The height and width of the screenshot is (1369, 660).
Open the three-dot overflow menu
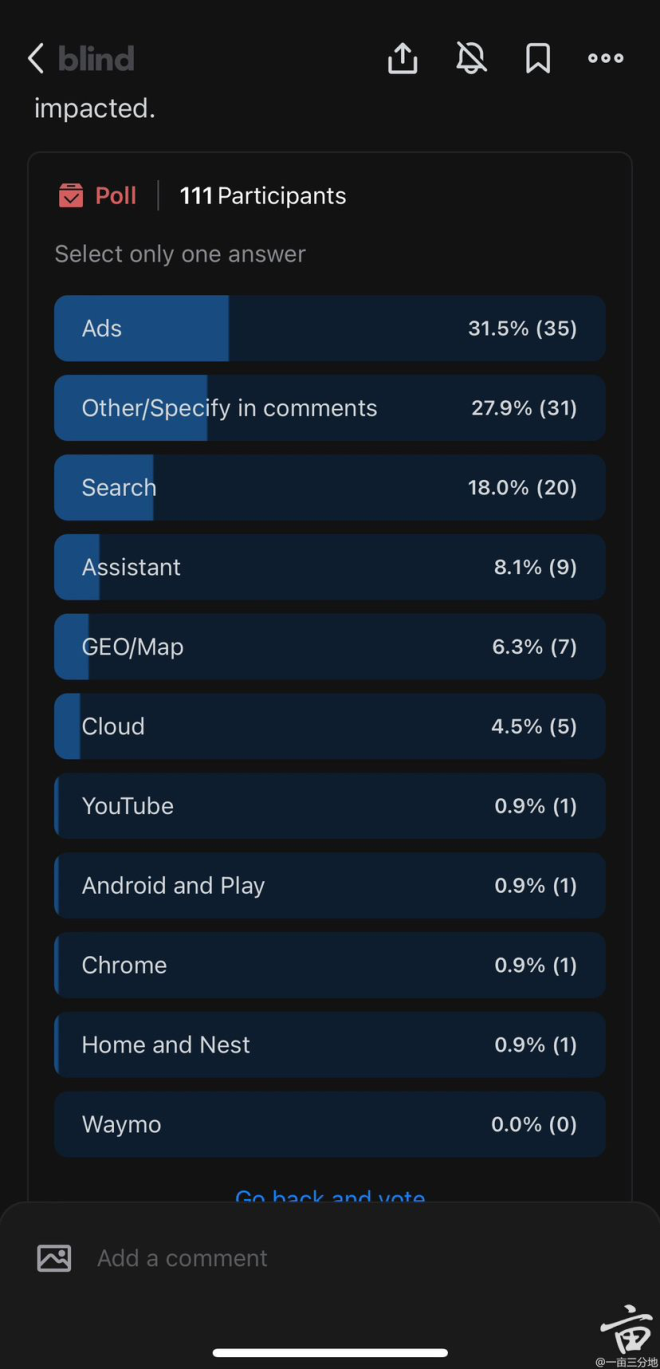tap(605, 59)
